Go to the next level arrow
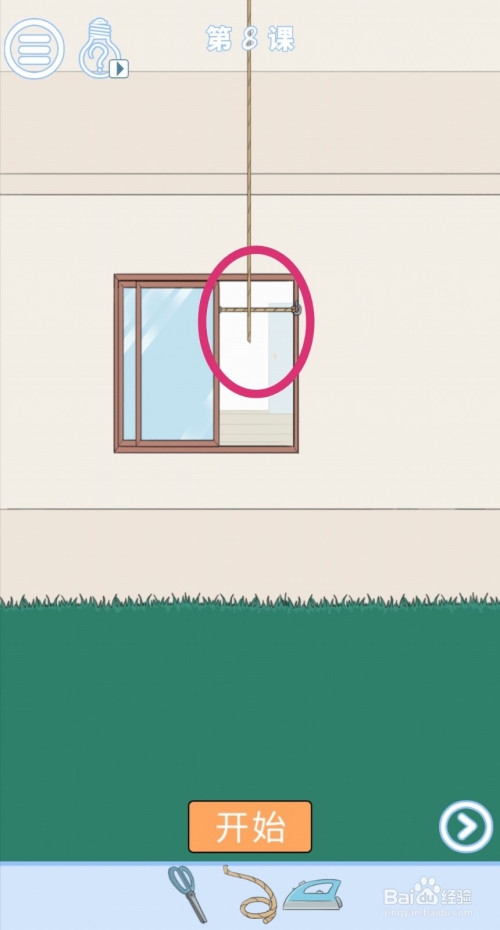 [x=466, y=826]
